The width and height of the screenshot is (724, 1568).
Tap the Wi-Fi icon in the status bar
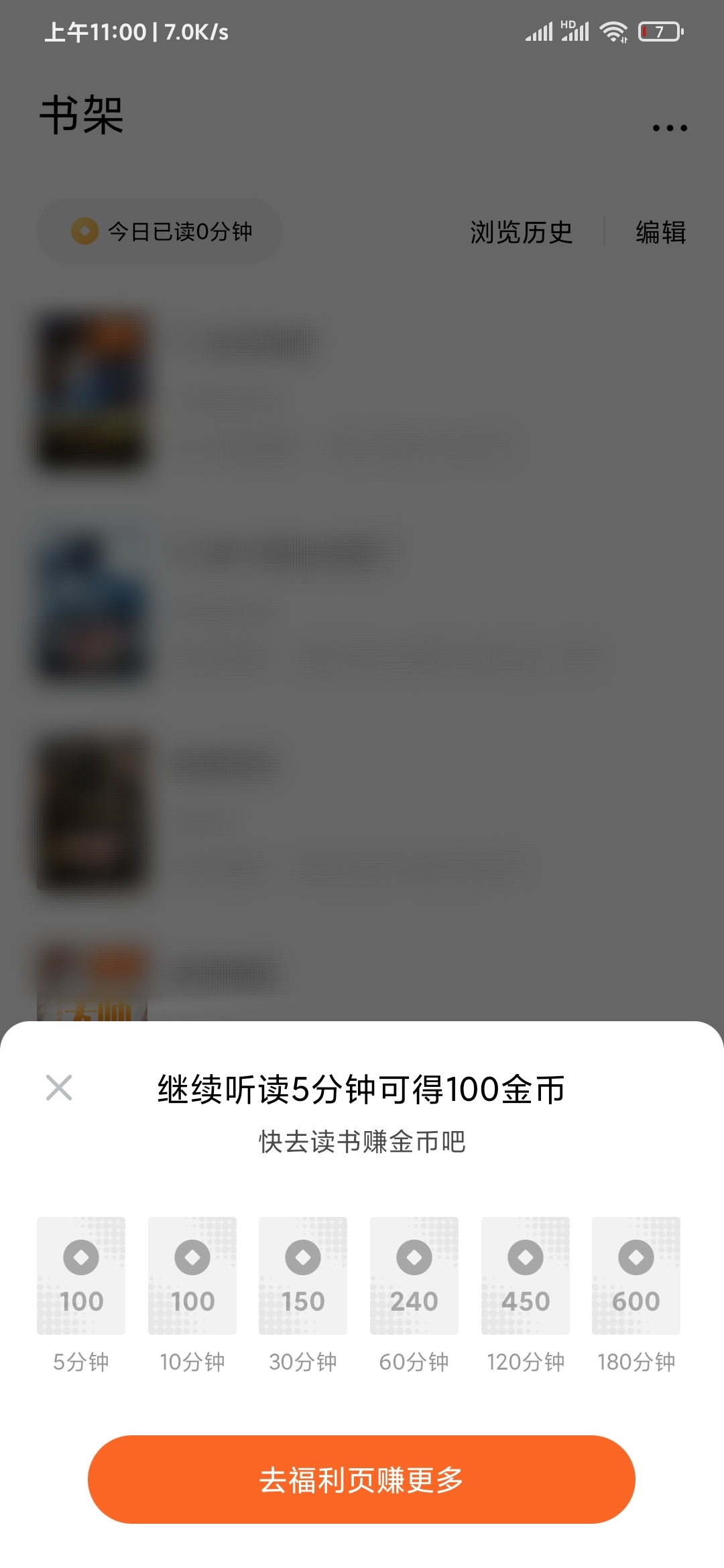[x=611, y=31]
